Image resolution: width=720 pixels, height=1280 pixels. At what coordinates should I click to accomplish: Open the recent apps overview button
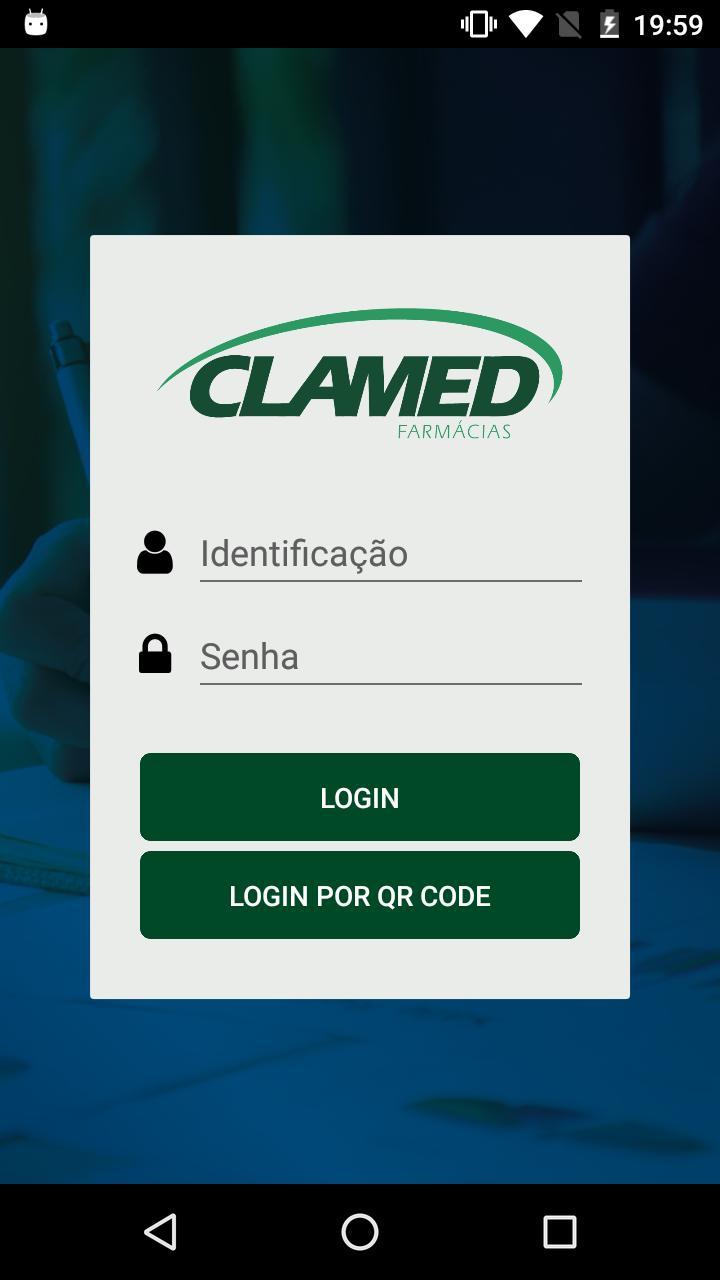click(x=558, y=1232)
